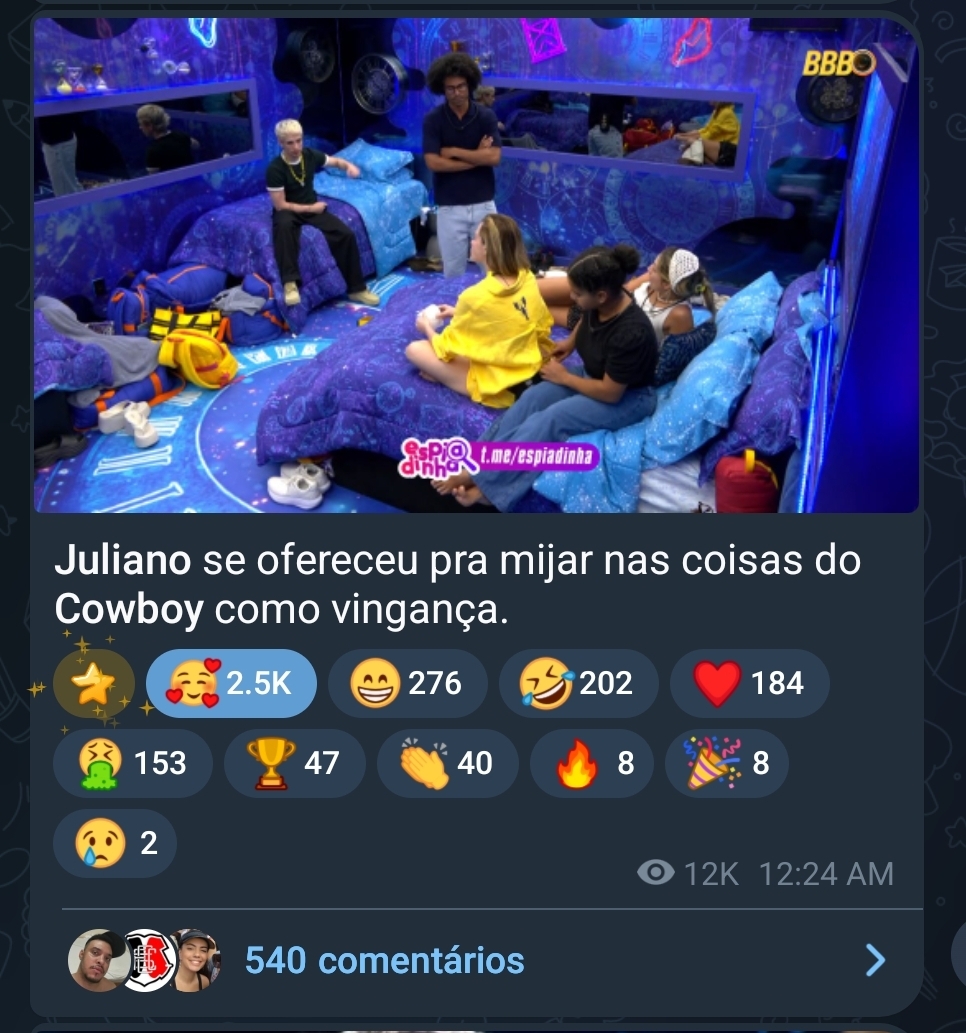Select the vomiting face reaction at 153
The height and width of the screenshot is (1033, 966).
click(132, 764)
